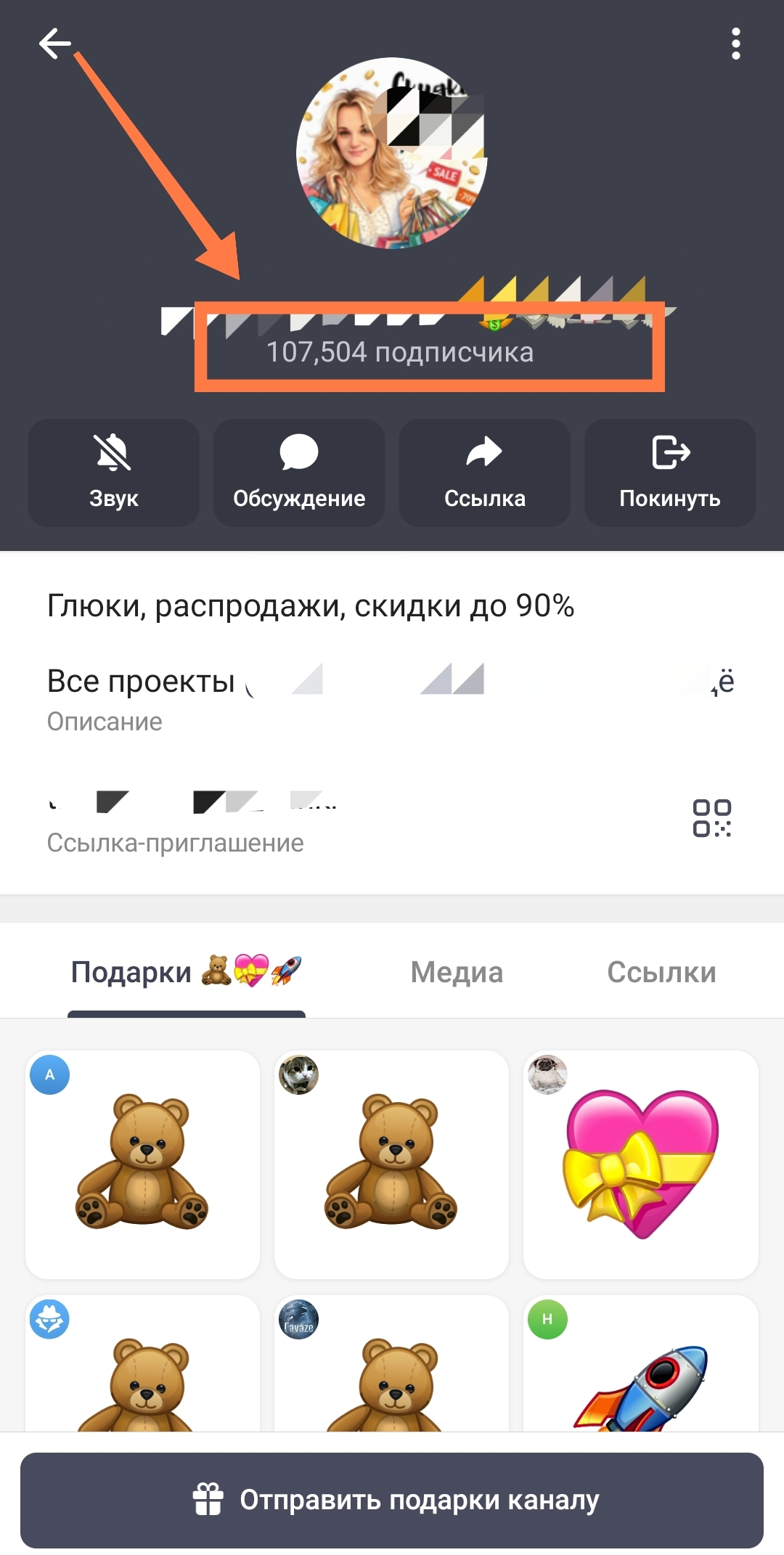Open the channel discussion with Обсуждение icon
The width and height of the screenshot is (784, 1555).
298,450
